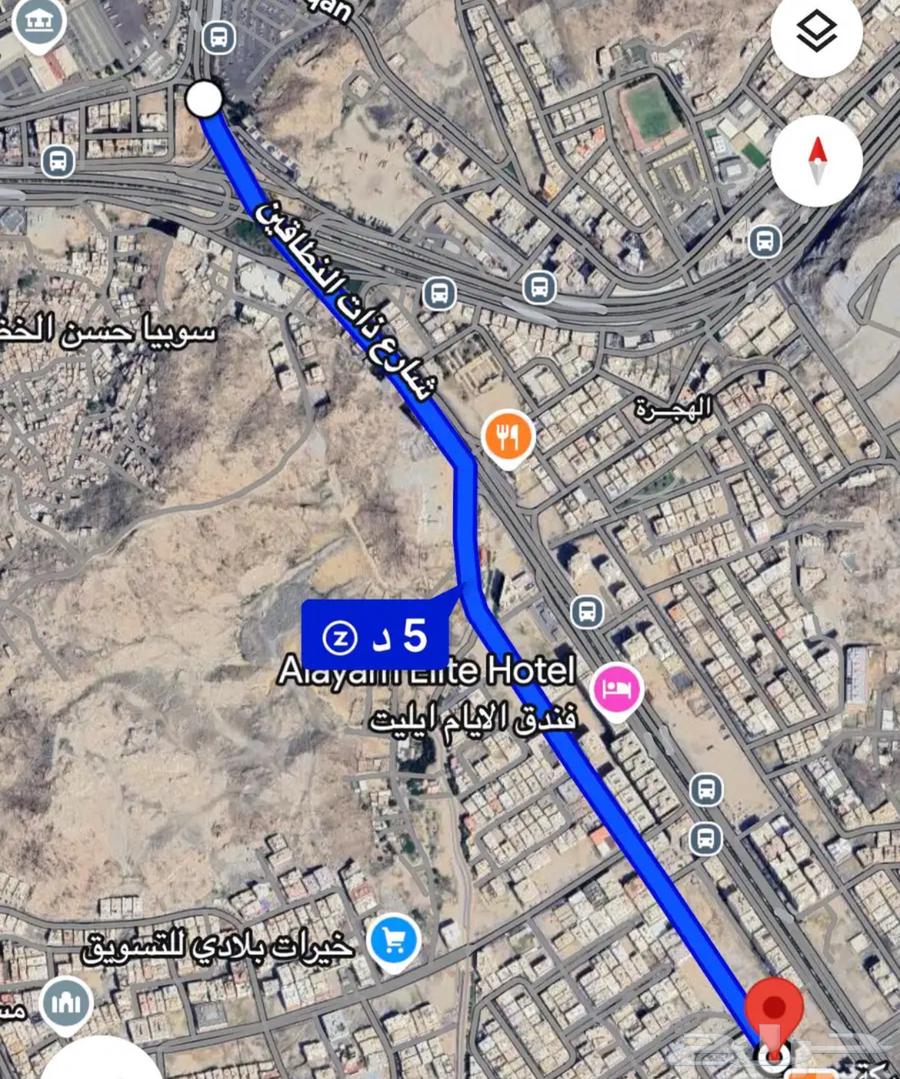Open the map layers selector
This screenshot has width=900, height=1079.
pyautogui.click(x=817, y=32)
